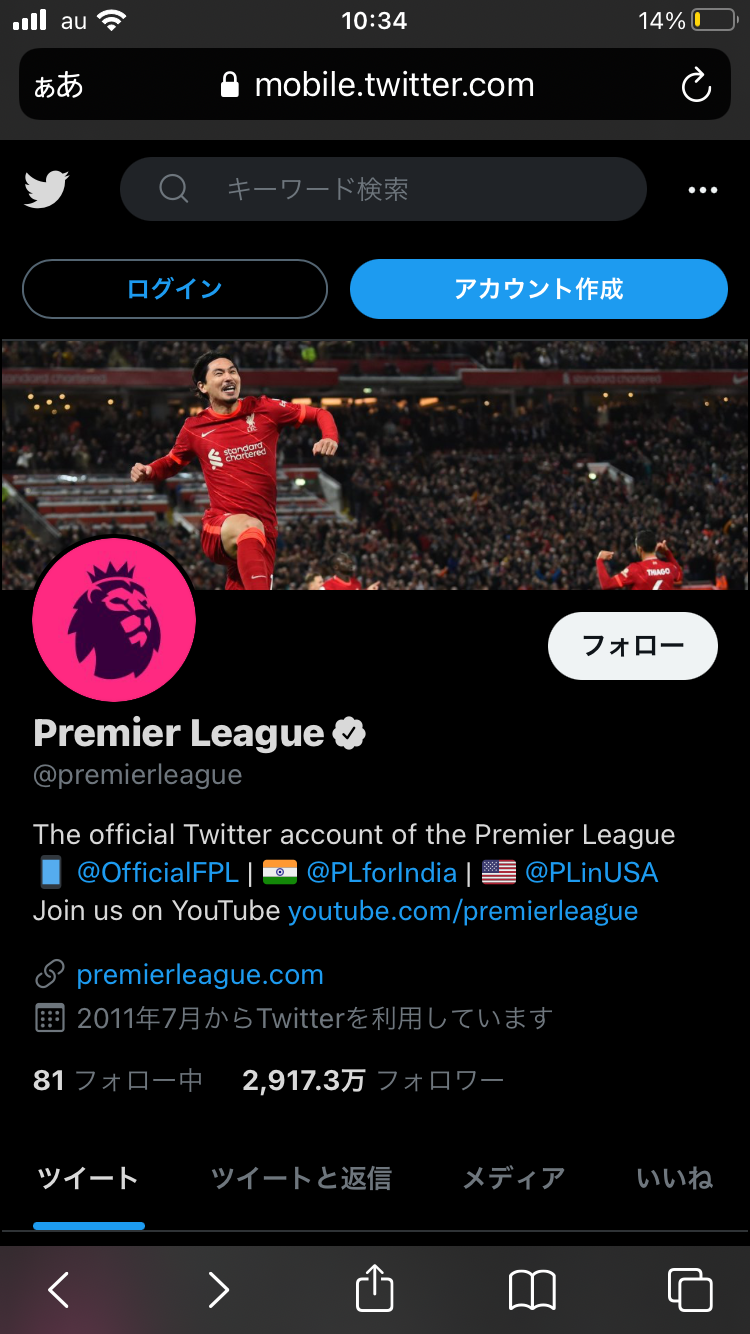
Task: View the 2,917.3万 フォロワー followers list
Action: pos(372,1080)
